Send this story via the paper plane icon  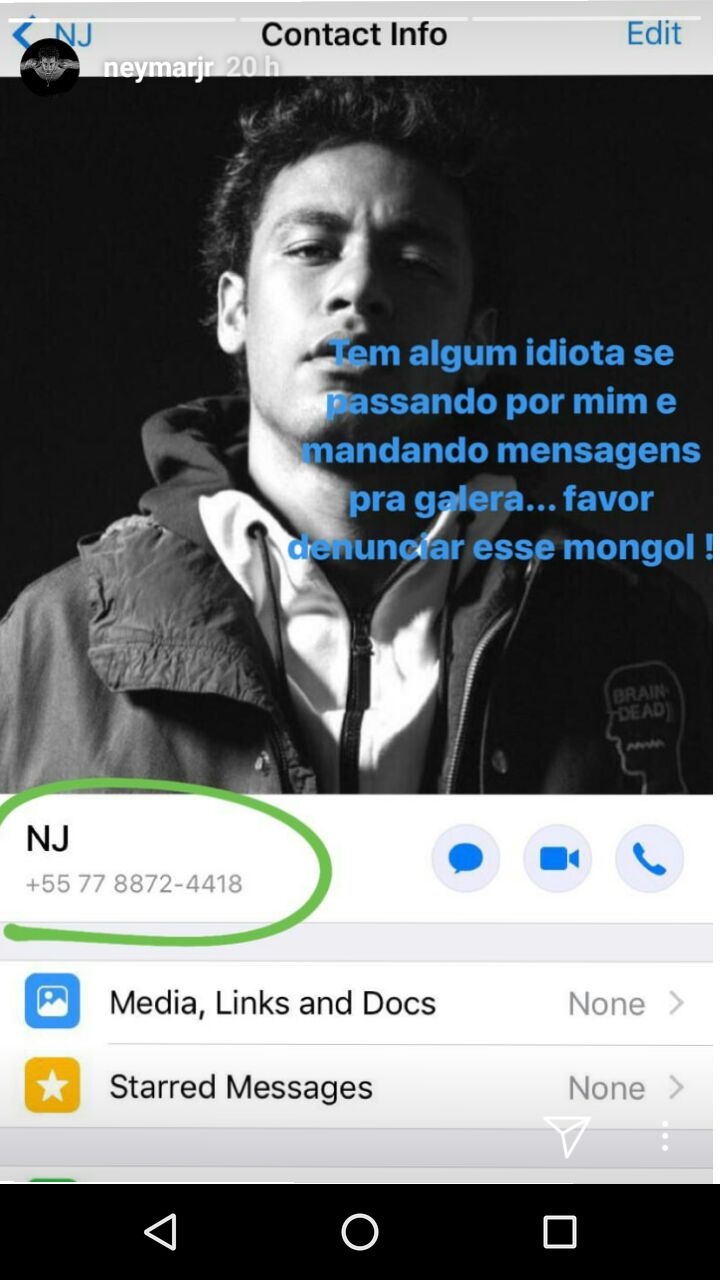tap(567, 1136)
